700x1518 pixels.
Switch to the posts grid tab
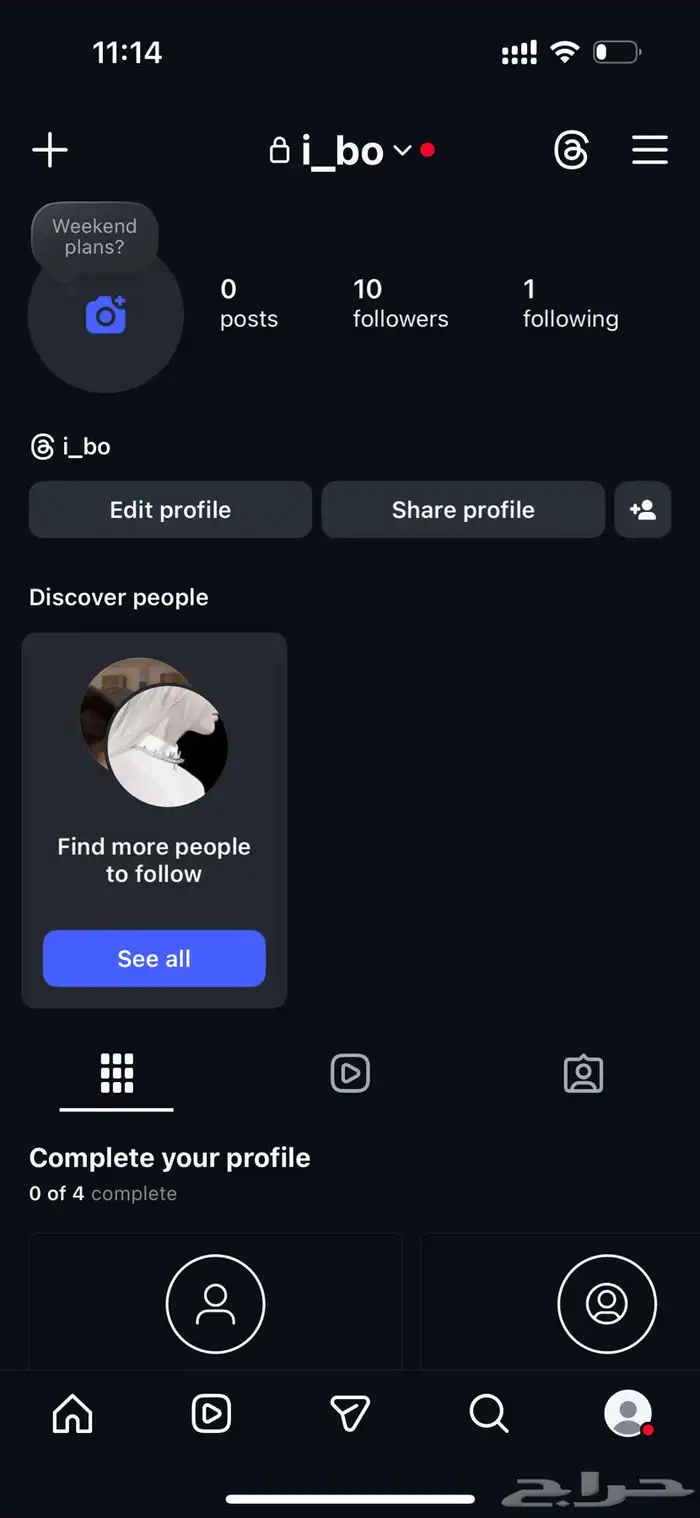(117, 1074)
